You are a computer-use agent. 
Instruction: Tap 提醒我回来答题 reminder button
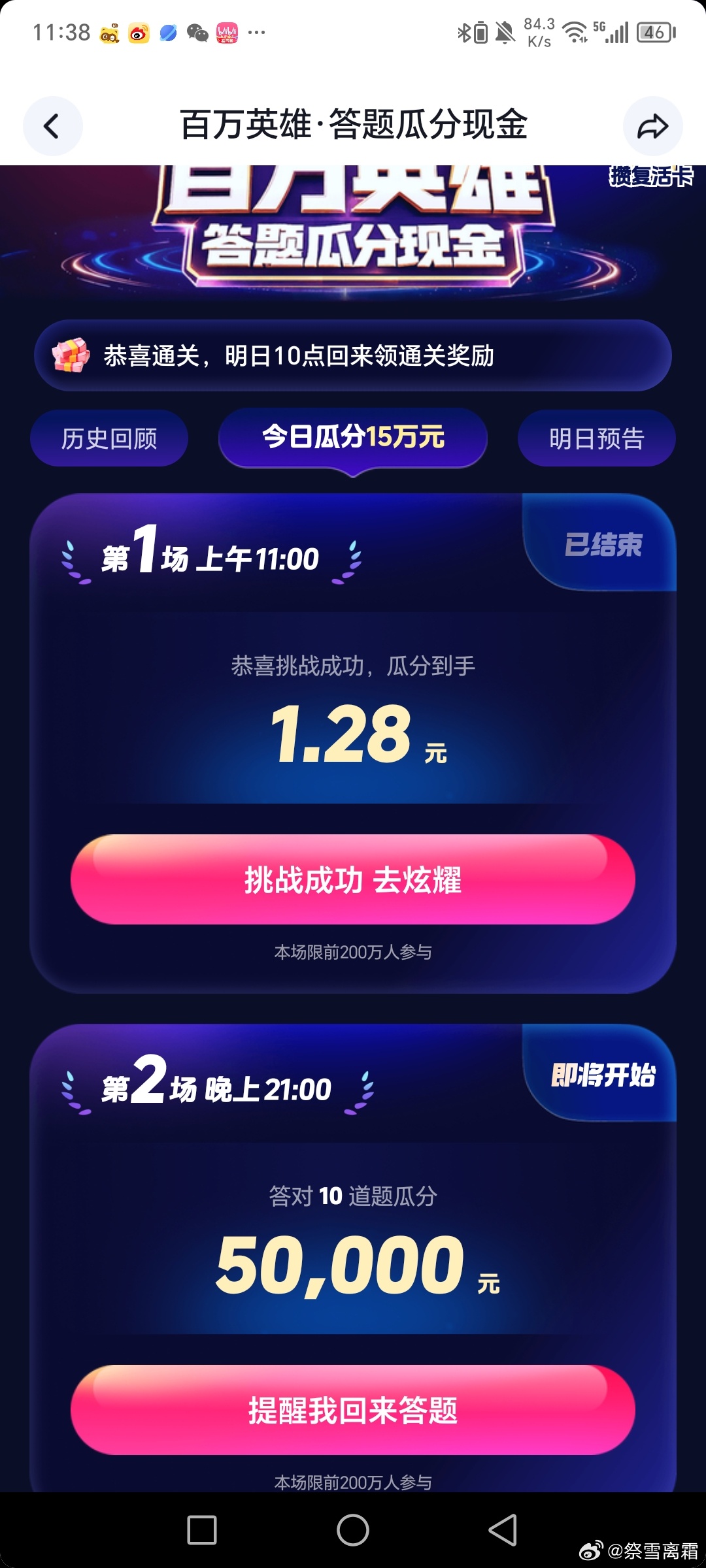tap(353, 1410)
